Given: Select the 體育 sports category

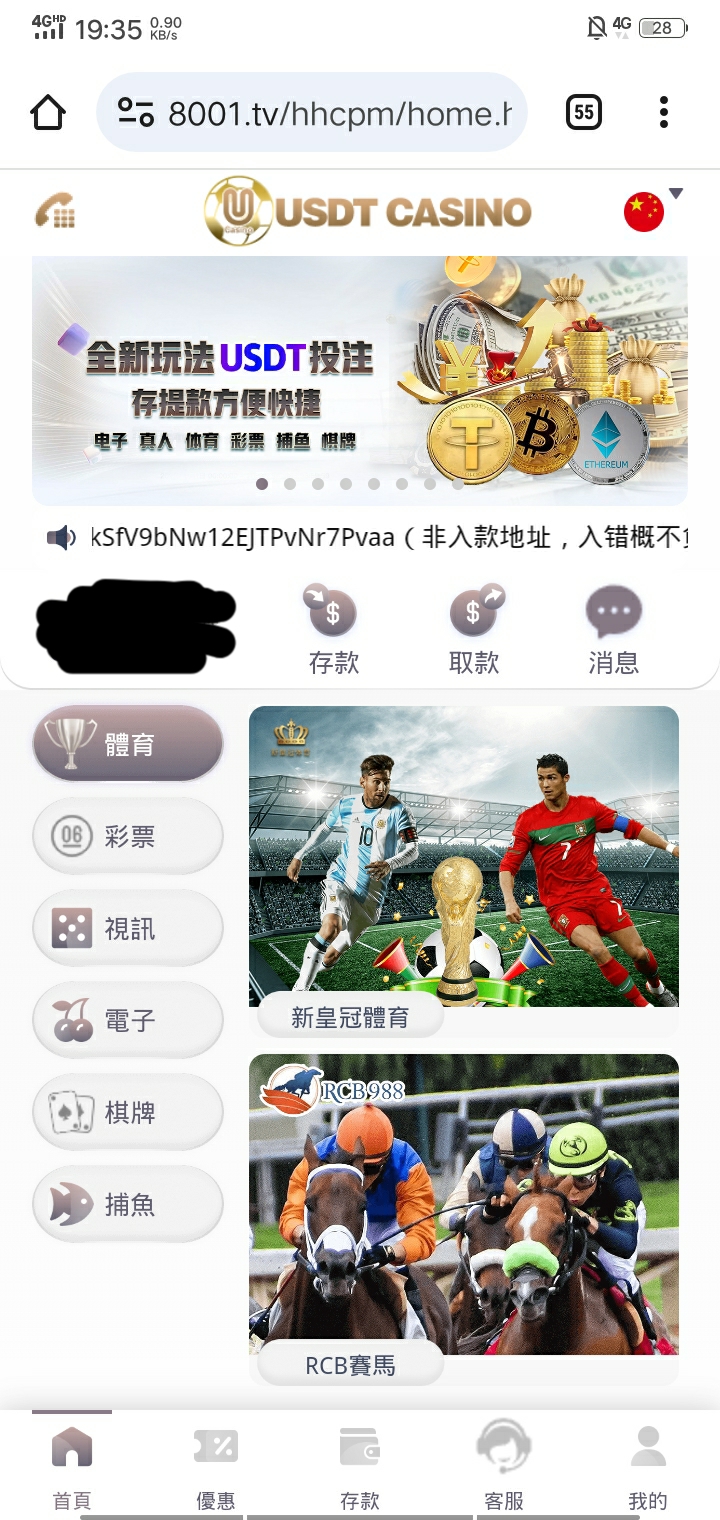Looking at the screenshot, I should 127,744.
